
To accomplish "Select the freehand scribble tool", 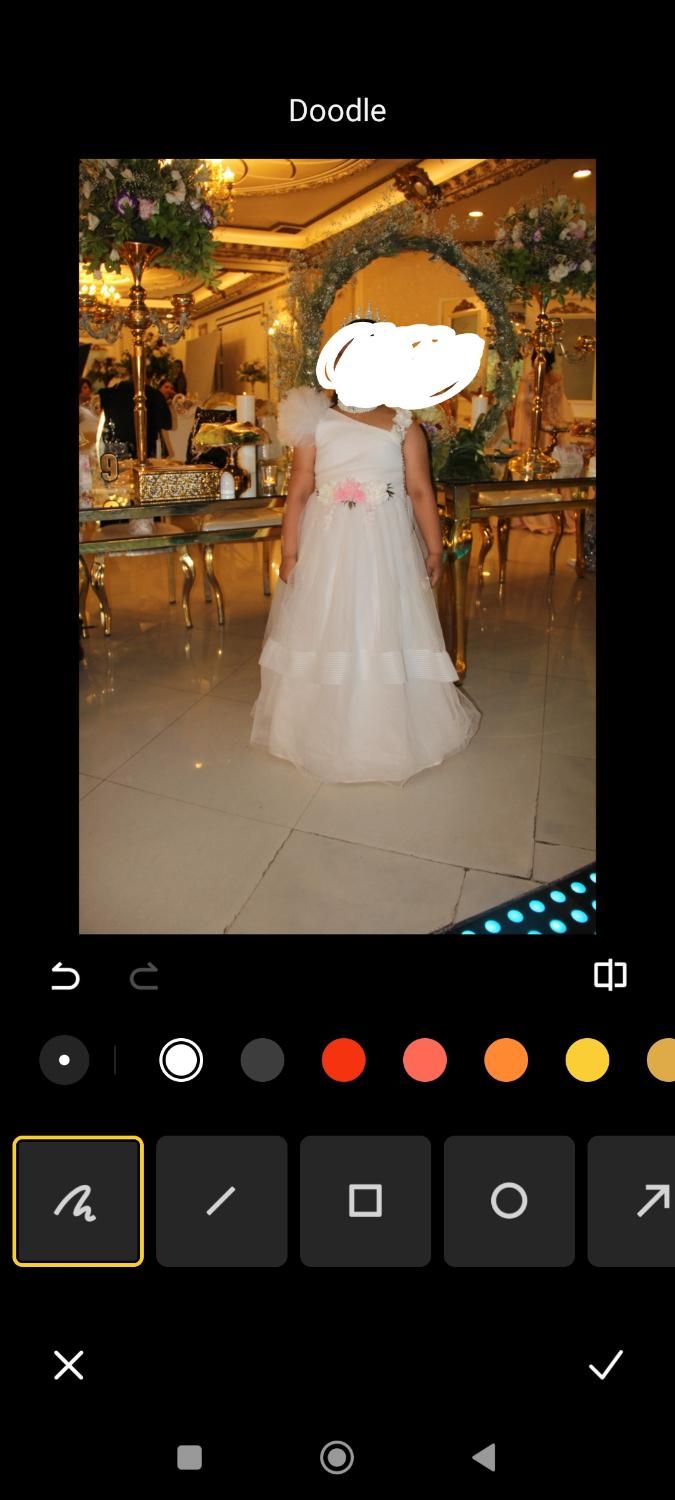I will pyautogui.click(x=78, y=1201).
